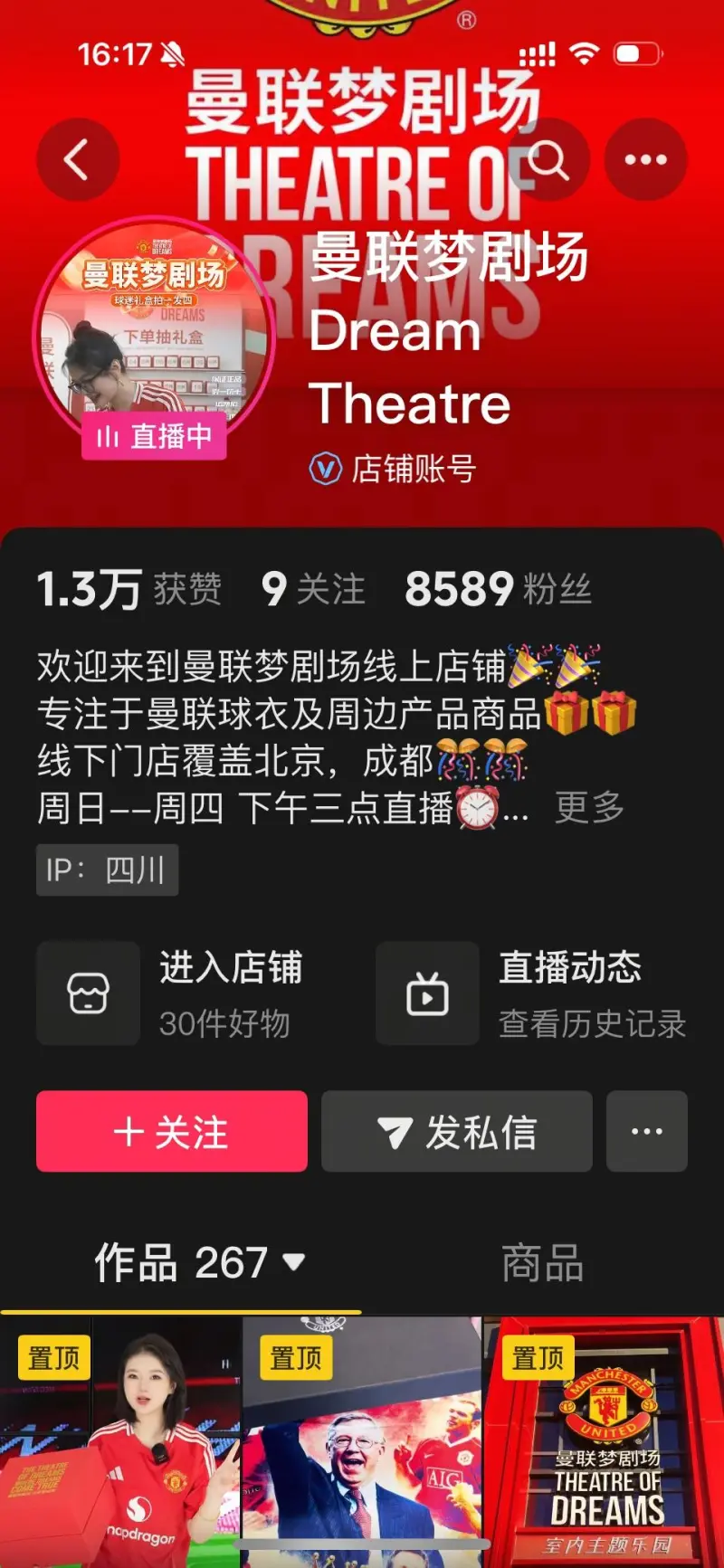
Task: Open the top-right three-dot menu
Action: pos(645,160)
